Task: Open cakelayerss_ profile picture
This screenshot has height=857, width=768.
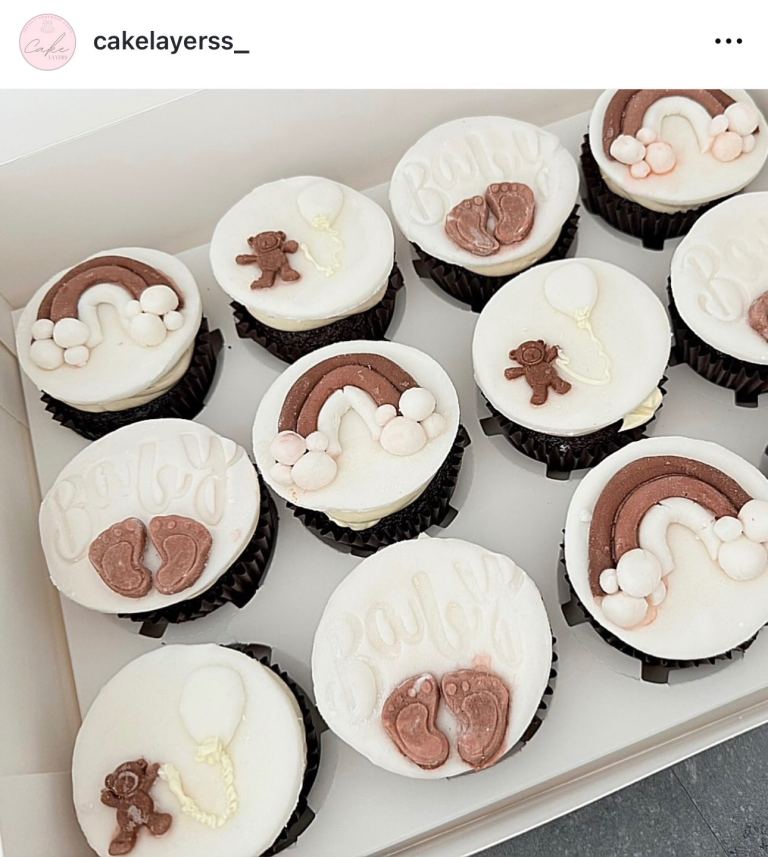Action: 47,42
